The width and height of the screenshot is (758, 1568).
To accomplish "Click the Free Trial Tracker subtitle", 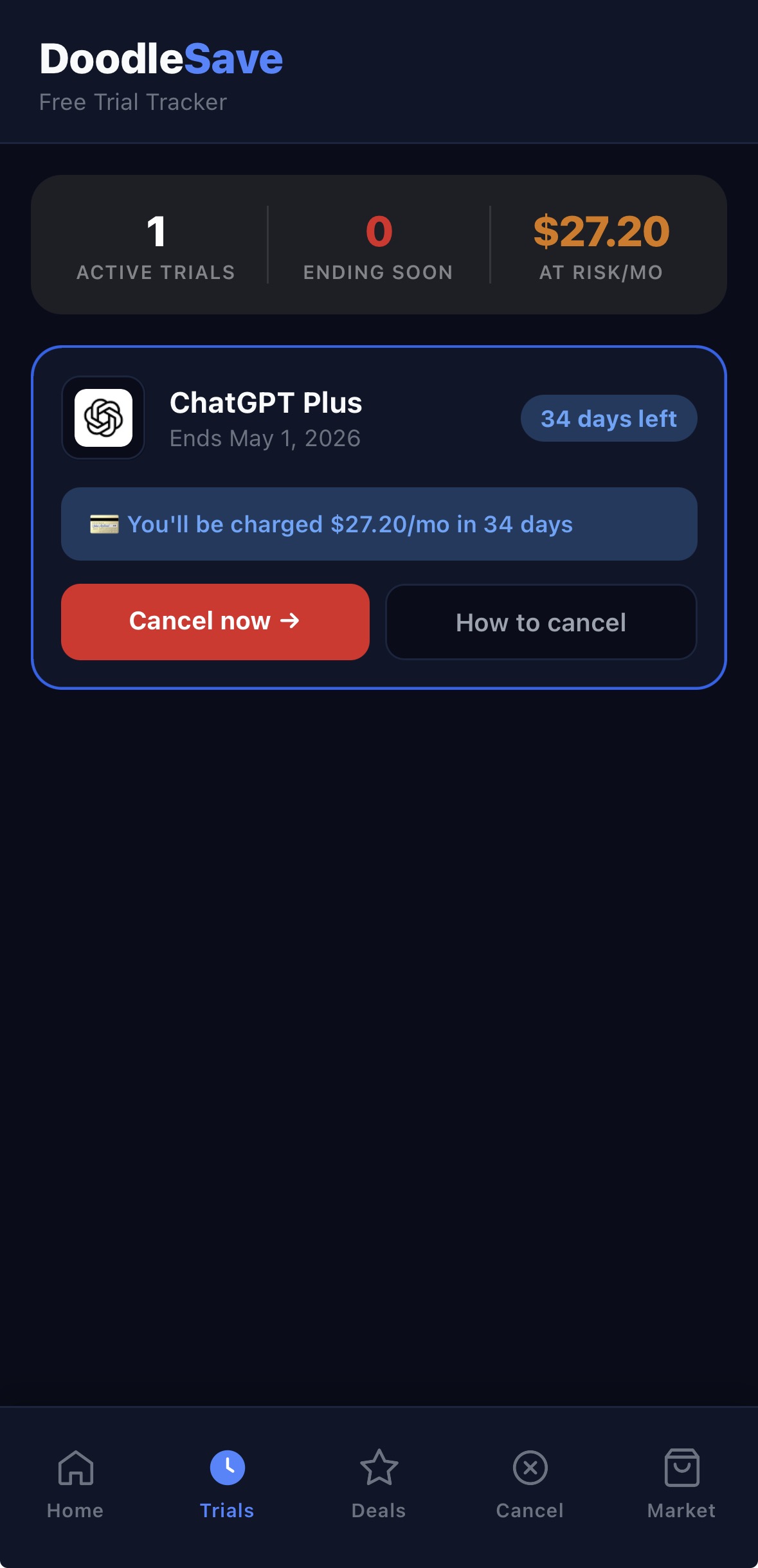I will point(133,102).
